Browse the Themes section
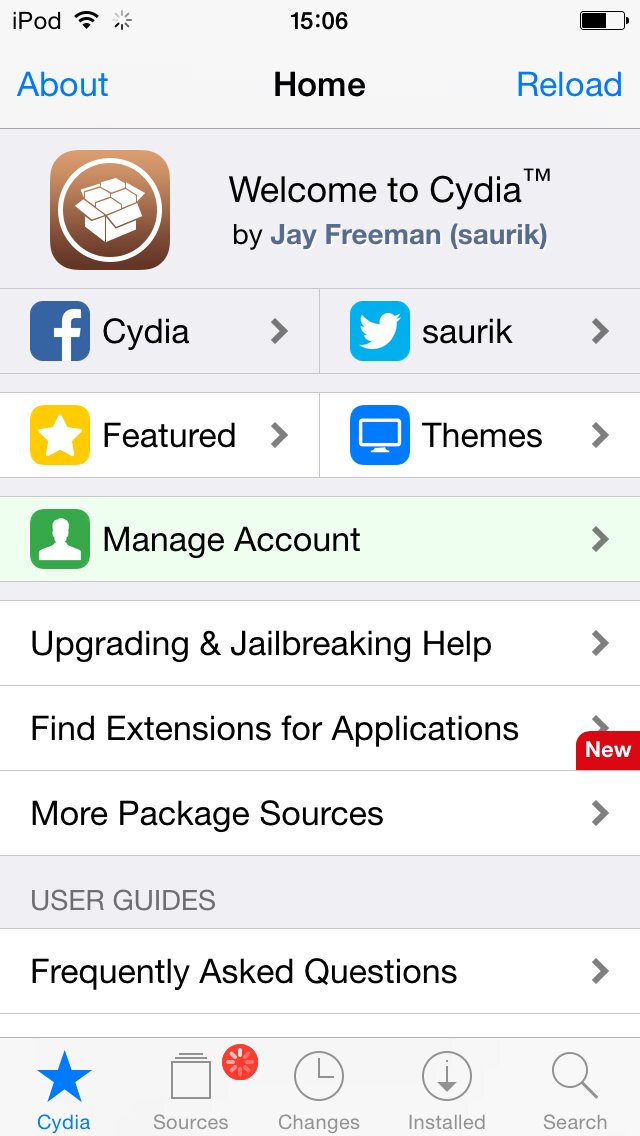Screen dimensions: 640x1136 480,435
